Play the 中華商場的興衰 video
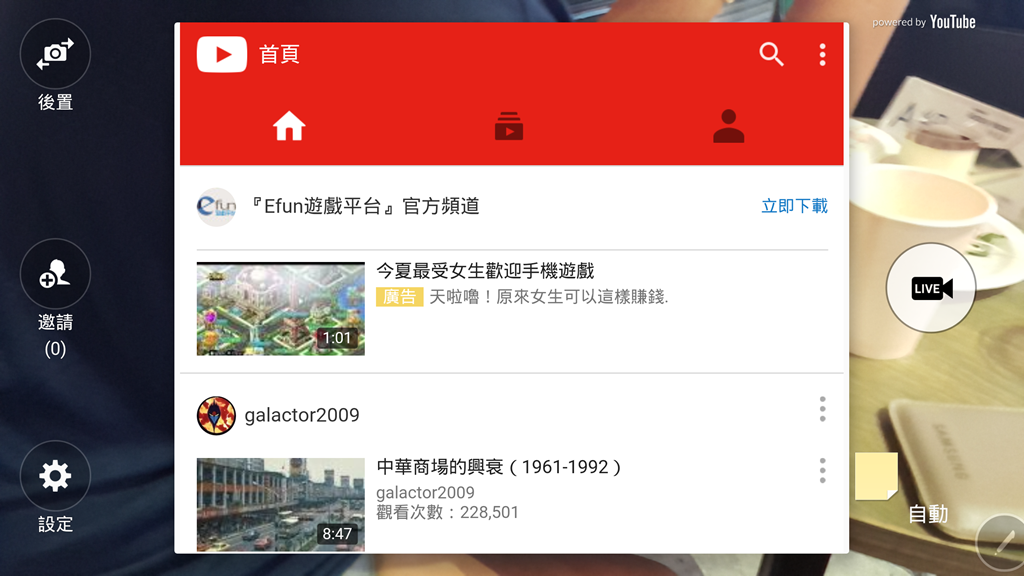This screenshot has height=576, width=1024. [281, 504]
